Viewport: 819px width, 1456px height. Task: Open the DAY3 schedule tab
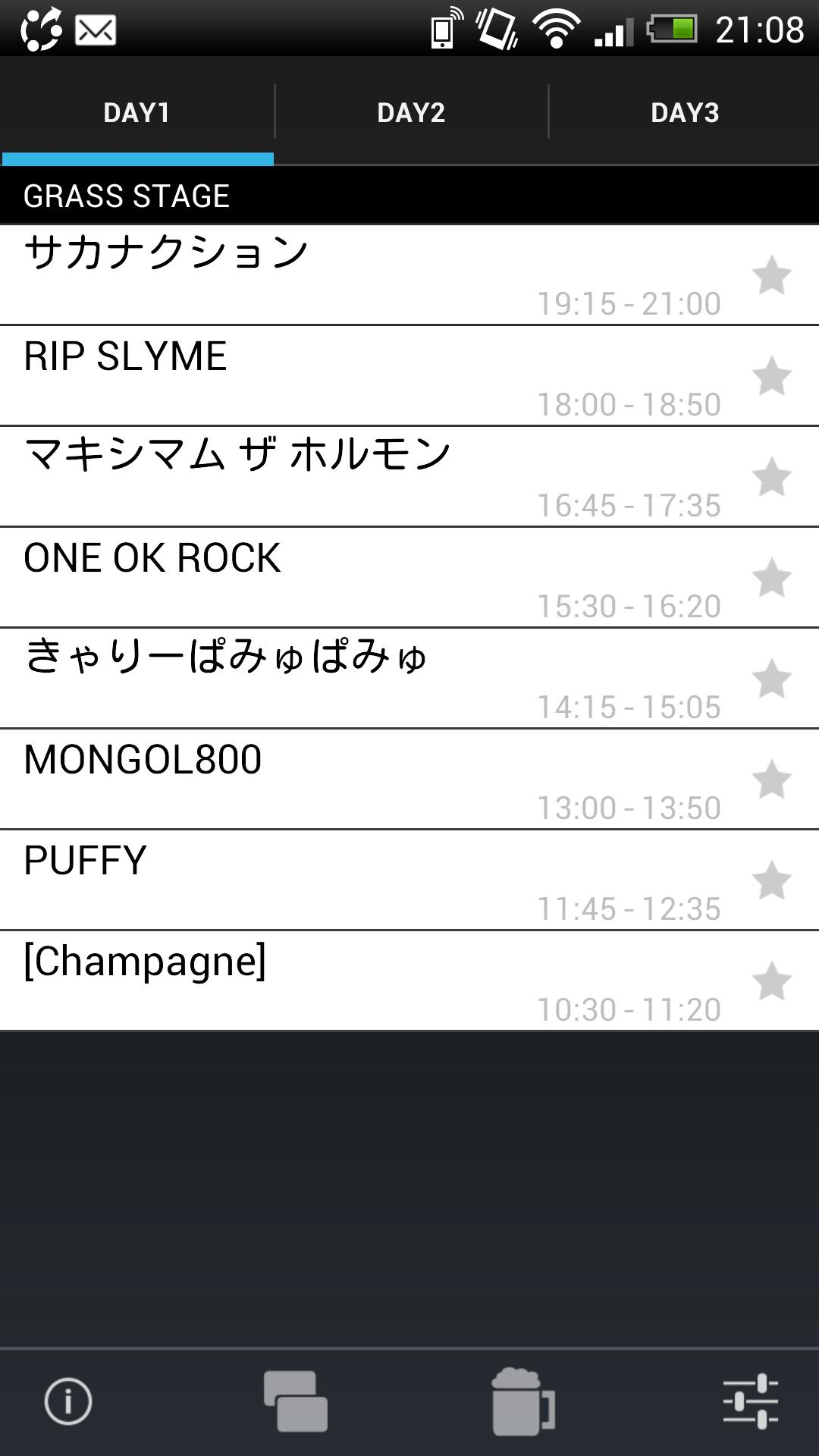coord(684,112)
